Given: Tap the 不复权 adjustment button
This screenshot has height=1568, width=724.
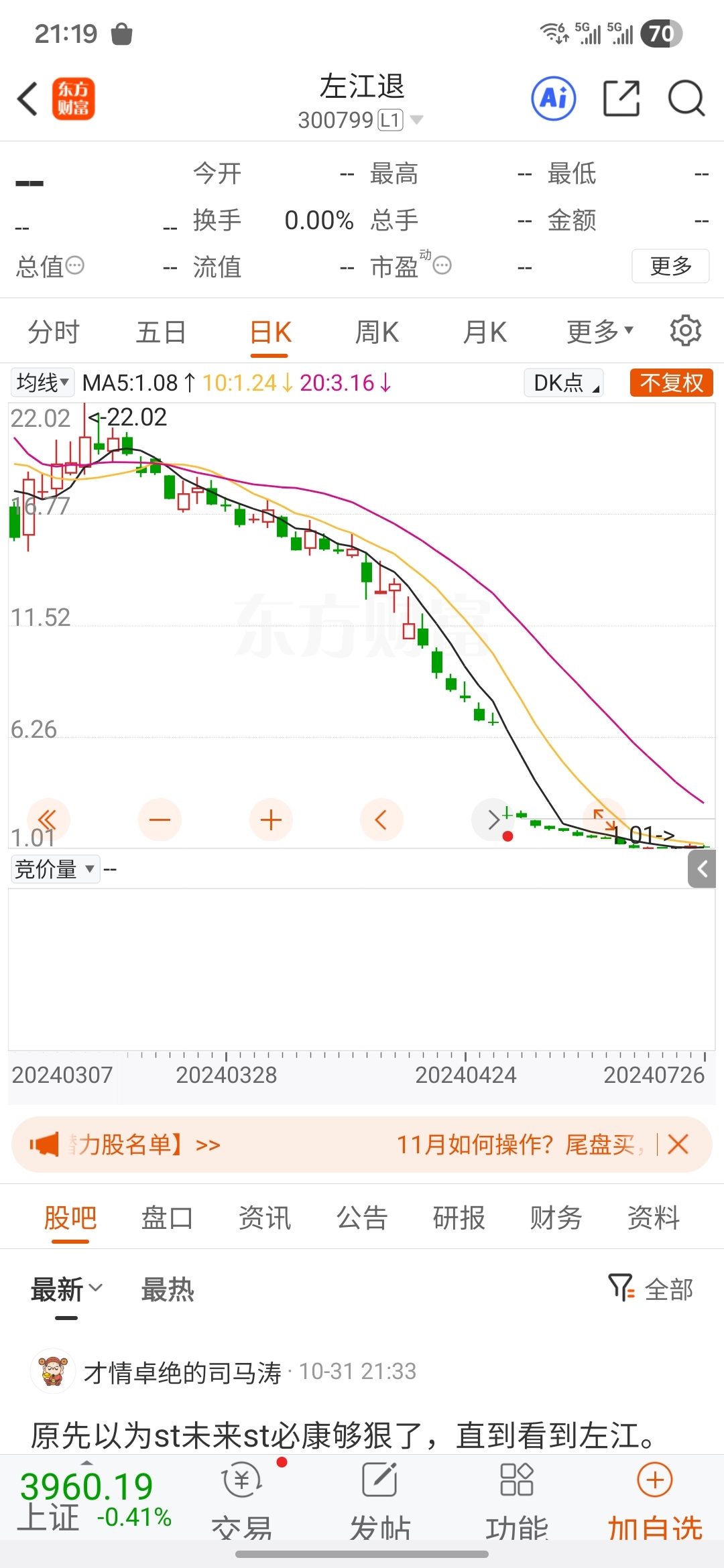Looking at the screenshot, I should [670, 383].
